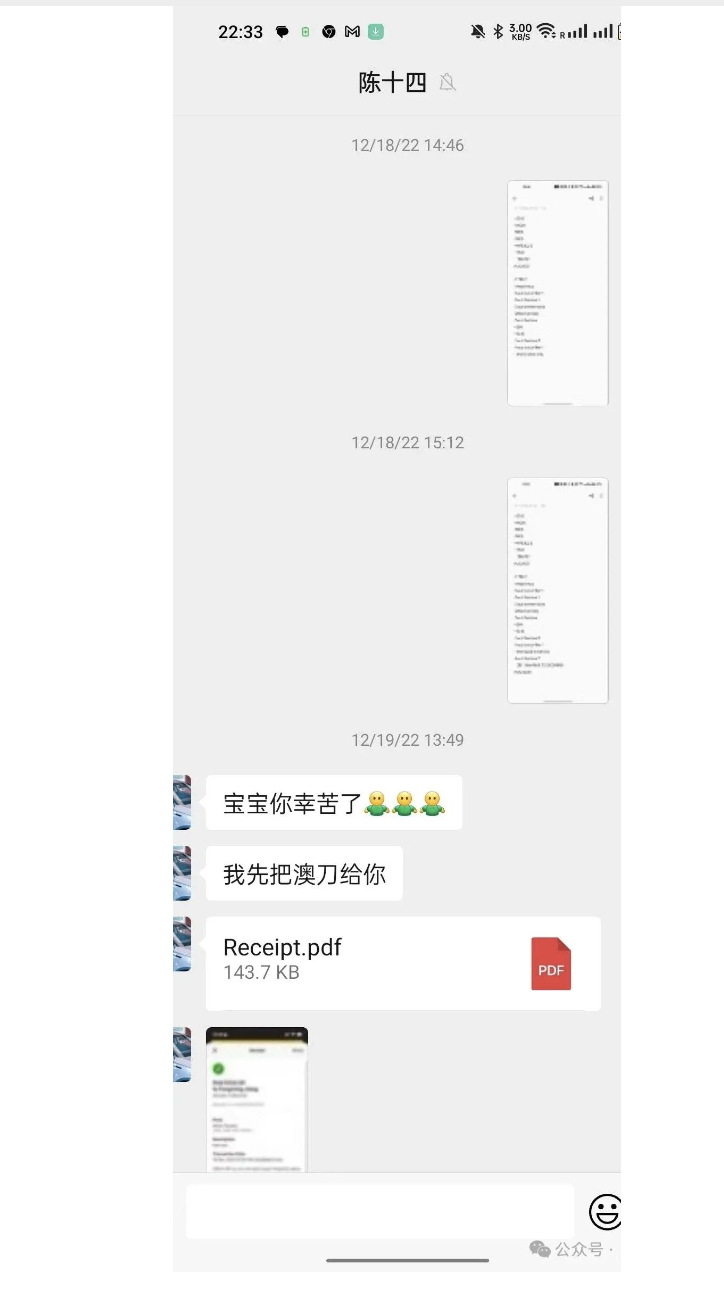View the receipt screenshot below Receipt.pdf
The height and width of the screenshot is (1304, 724).
[257, 1098]
